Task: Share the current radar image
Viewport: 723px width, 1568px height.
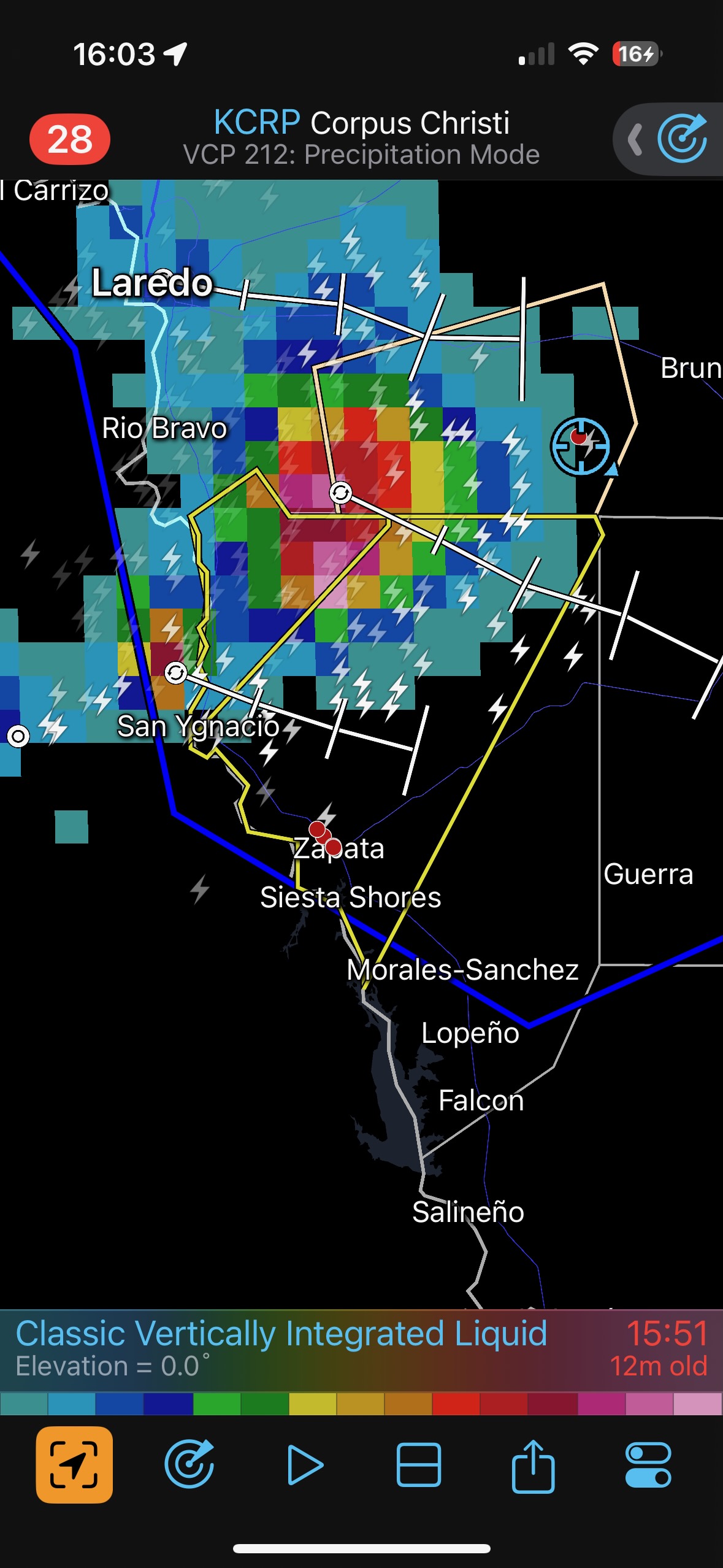Action: (533, 1464)
